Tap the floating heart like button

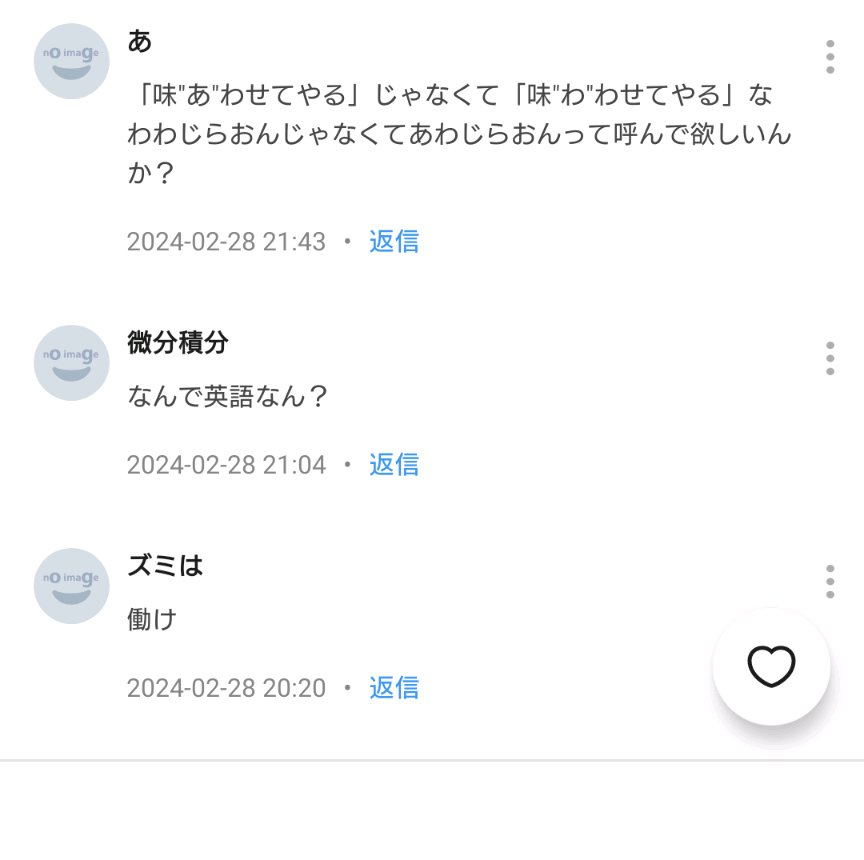click(x=771, y=667)
